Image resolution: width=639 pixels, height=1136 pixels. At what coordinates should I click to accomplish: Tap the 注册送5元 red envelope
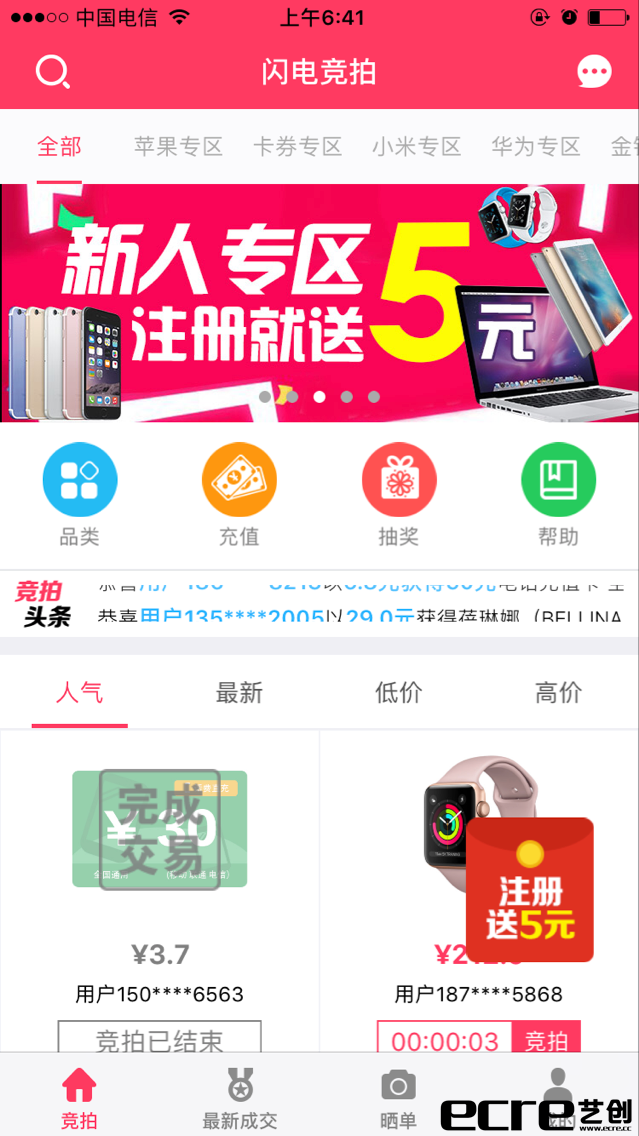(x=529, y=890)
